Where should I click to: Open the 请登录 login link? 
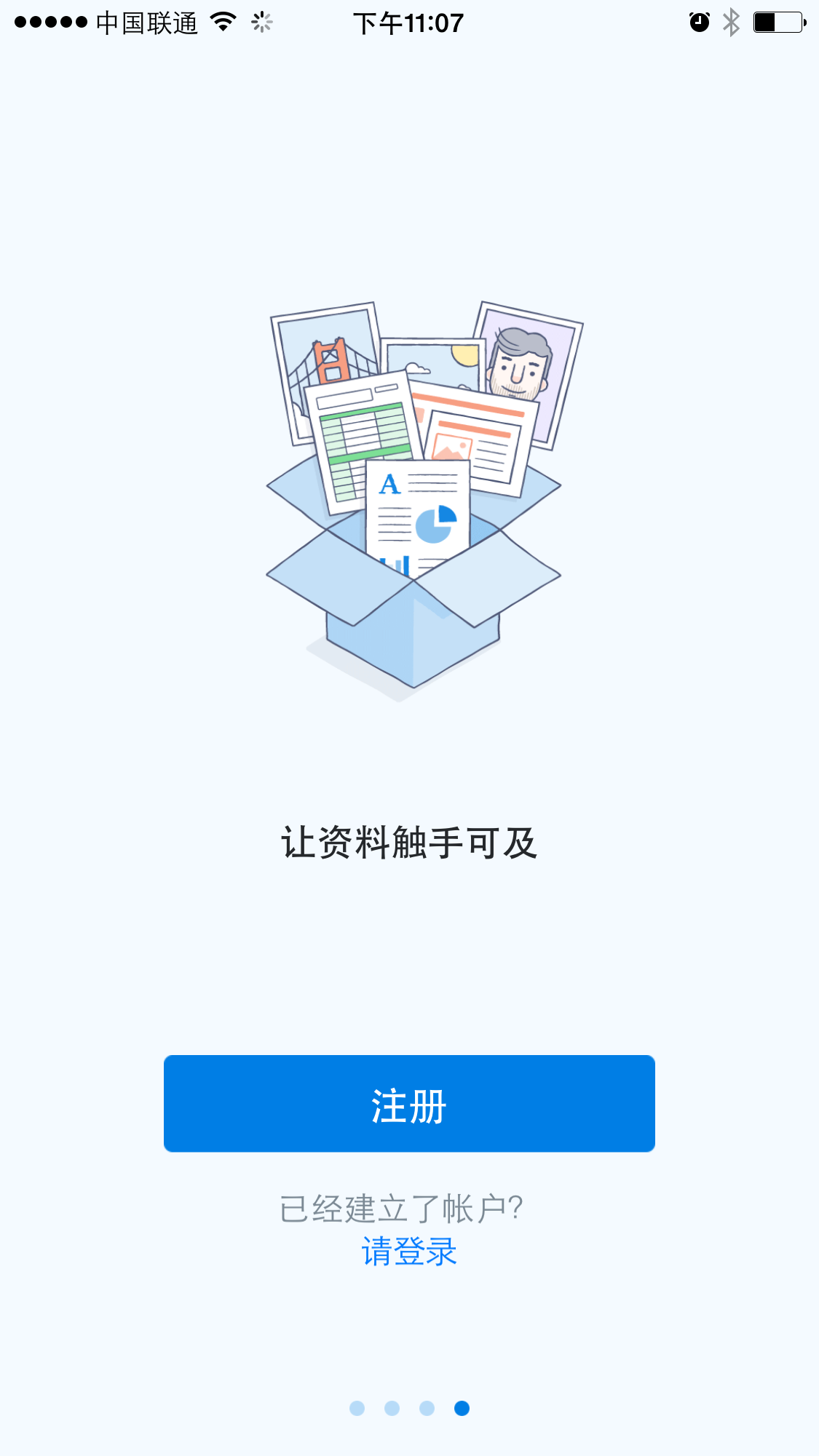pyautogui.click(x=409, y=1252)
